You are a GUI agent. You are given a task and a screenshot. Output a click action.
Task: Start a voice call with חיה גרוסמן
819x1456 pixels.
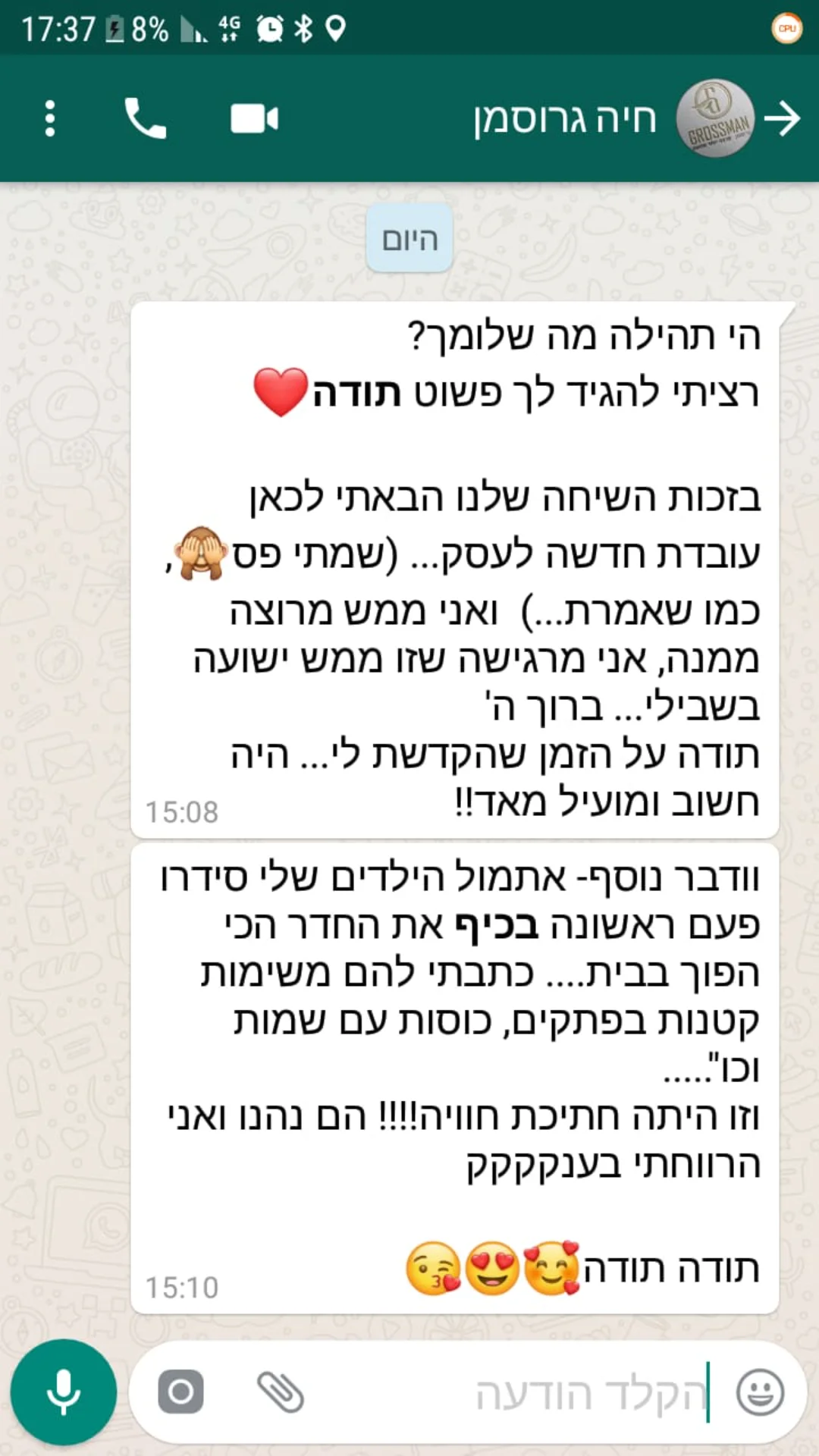point(145,119)
